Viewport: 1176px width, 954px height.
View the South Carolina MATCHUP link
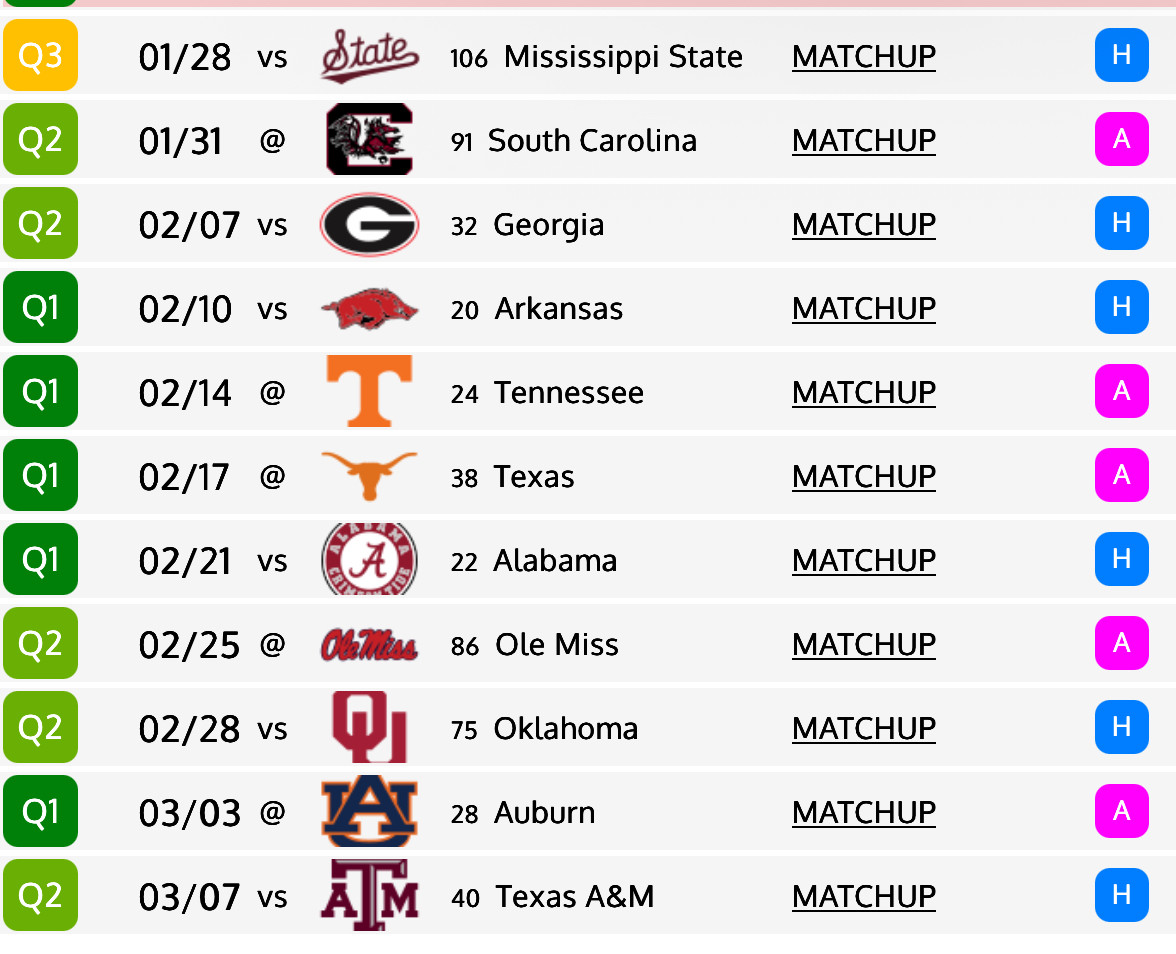[863, 140]
